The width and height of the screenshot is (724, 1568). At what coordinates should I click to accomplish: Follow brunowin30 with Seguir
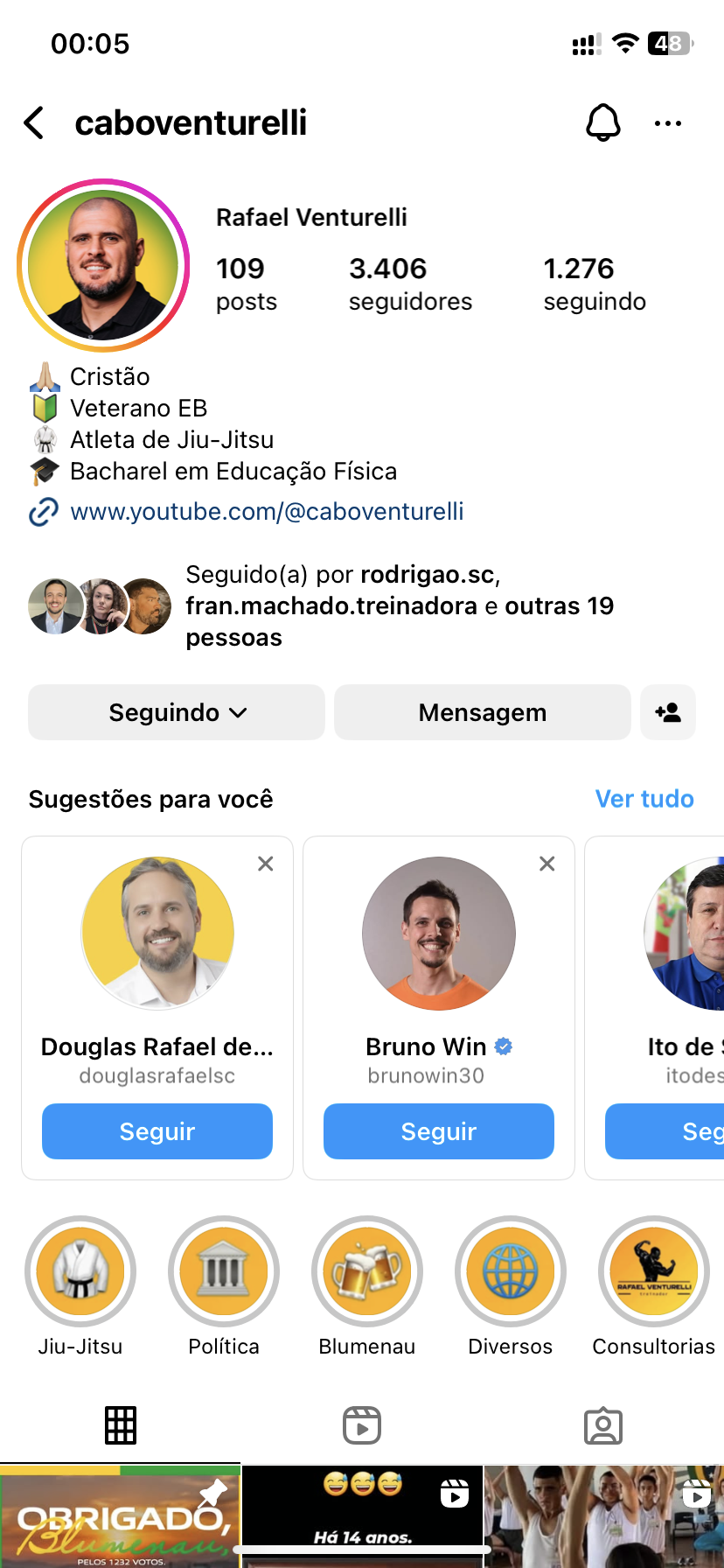(x=439, y=1131)
